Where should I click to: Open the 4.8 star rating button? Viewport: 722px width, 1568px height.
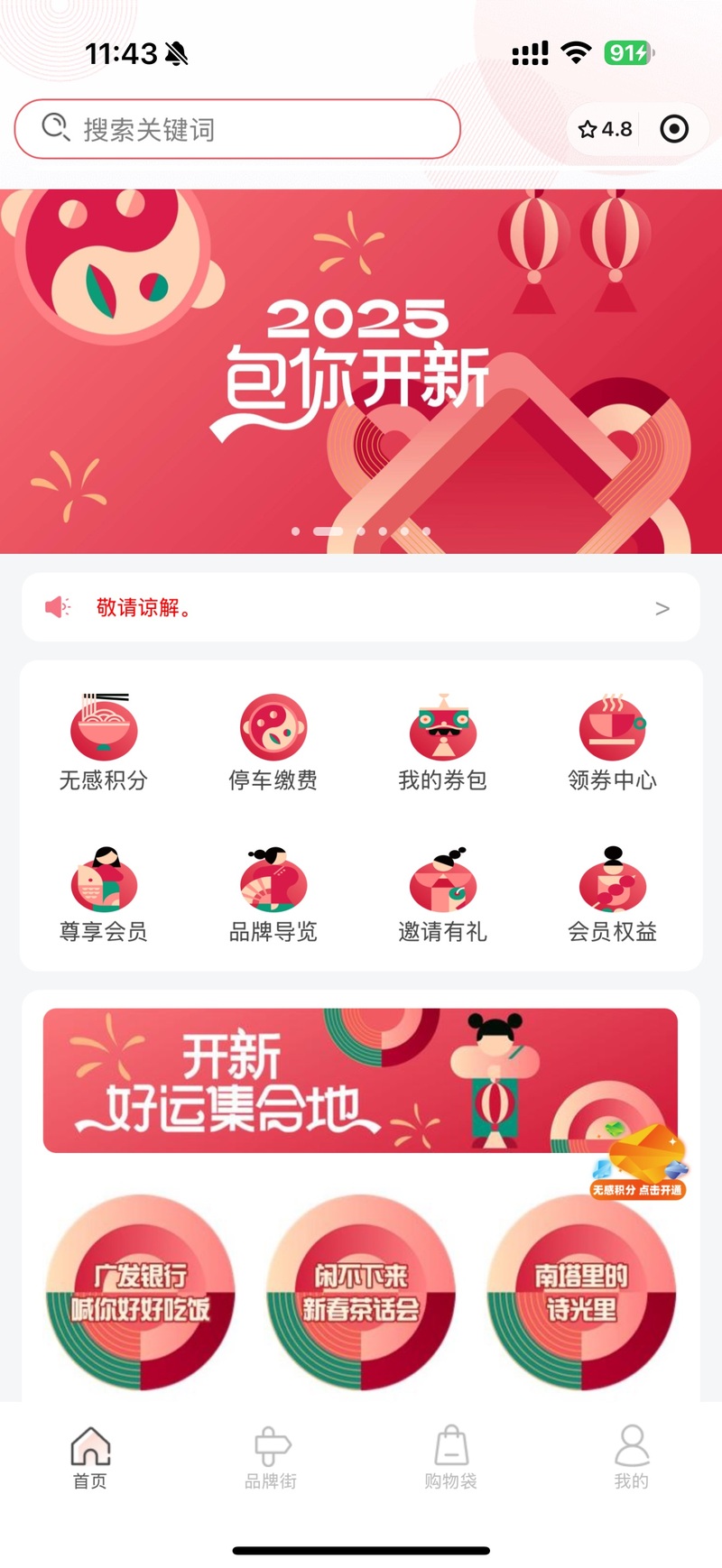[x=606, y=129]
